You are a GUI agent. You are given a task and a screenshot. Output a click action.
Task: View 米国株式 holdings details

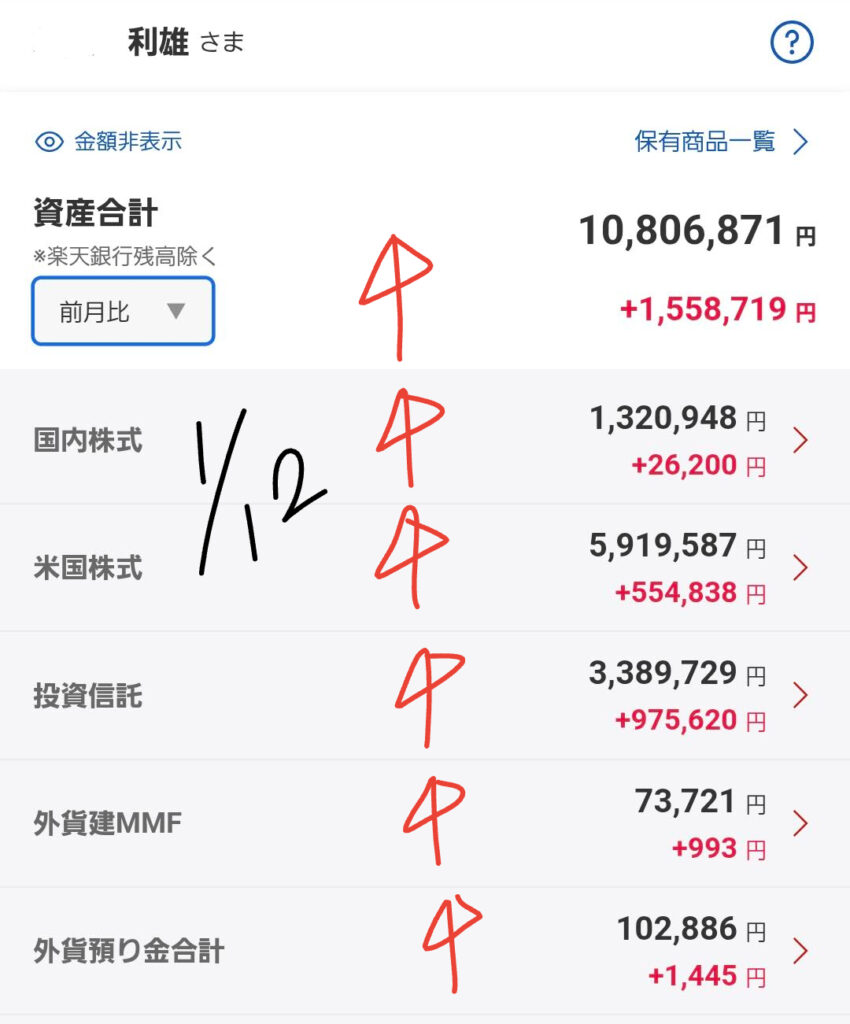click(x=88, y=568)
